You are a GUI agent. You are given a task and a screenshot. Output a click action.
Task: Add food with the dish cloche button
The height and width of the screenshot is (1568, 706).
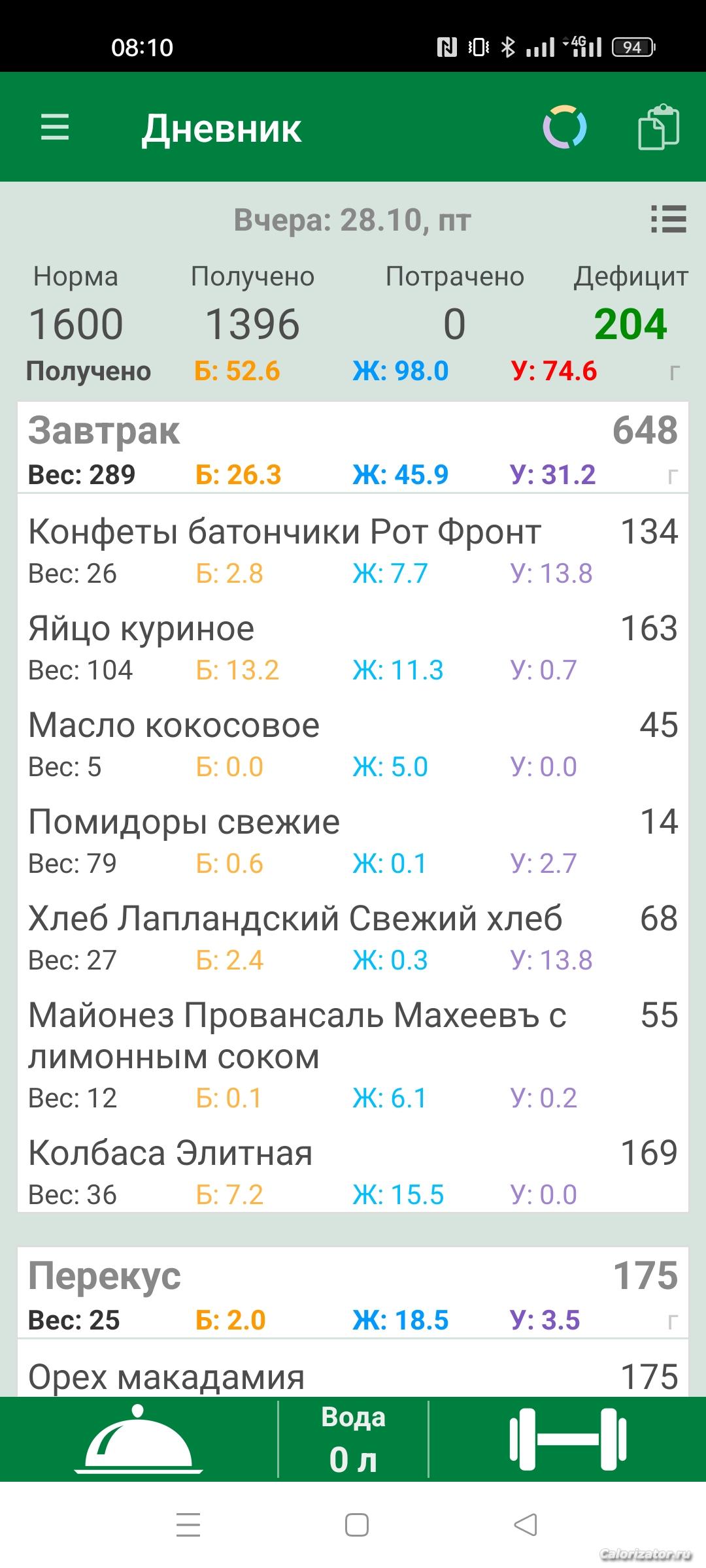[139, 1440]
